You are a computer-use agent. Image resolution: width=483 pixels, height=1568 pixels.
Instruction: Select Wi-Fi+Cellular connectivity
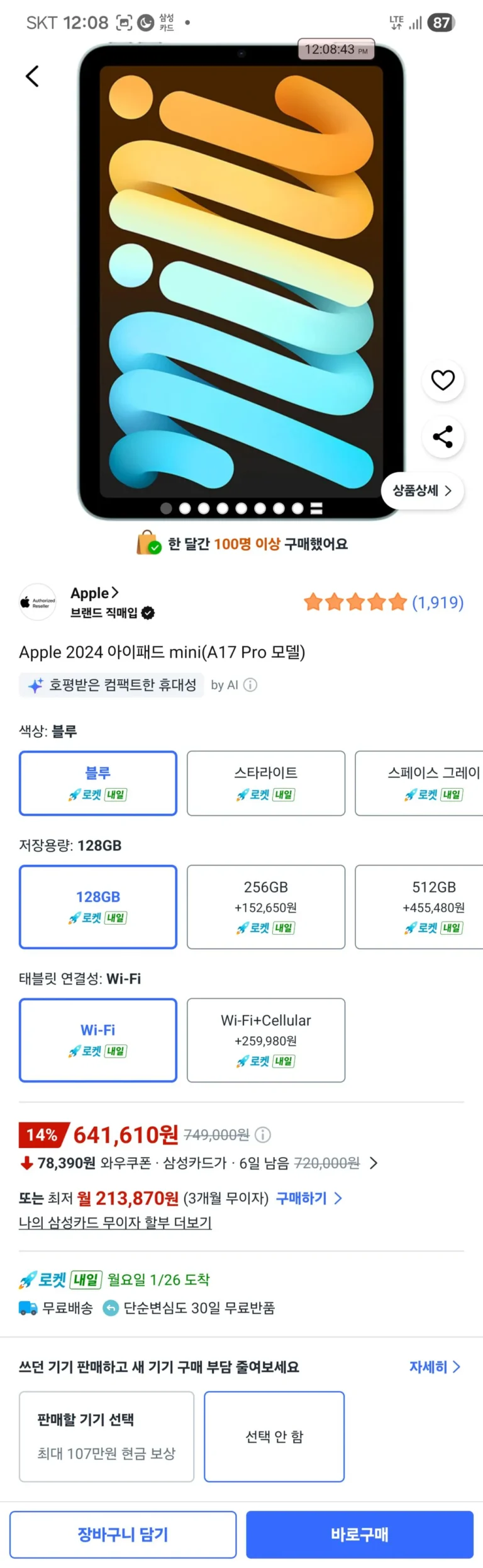[x=265, y=1040]
